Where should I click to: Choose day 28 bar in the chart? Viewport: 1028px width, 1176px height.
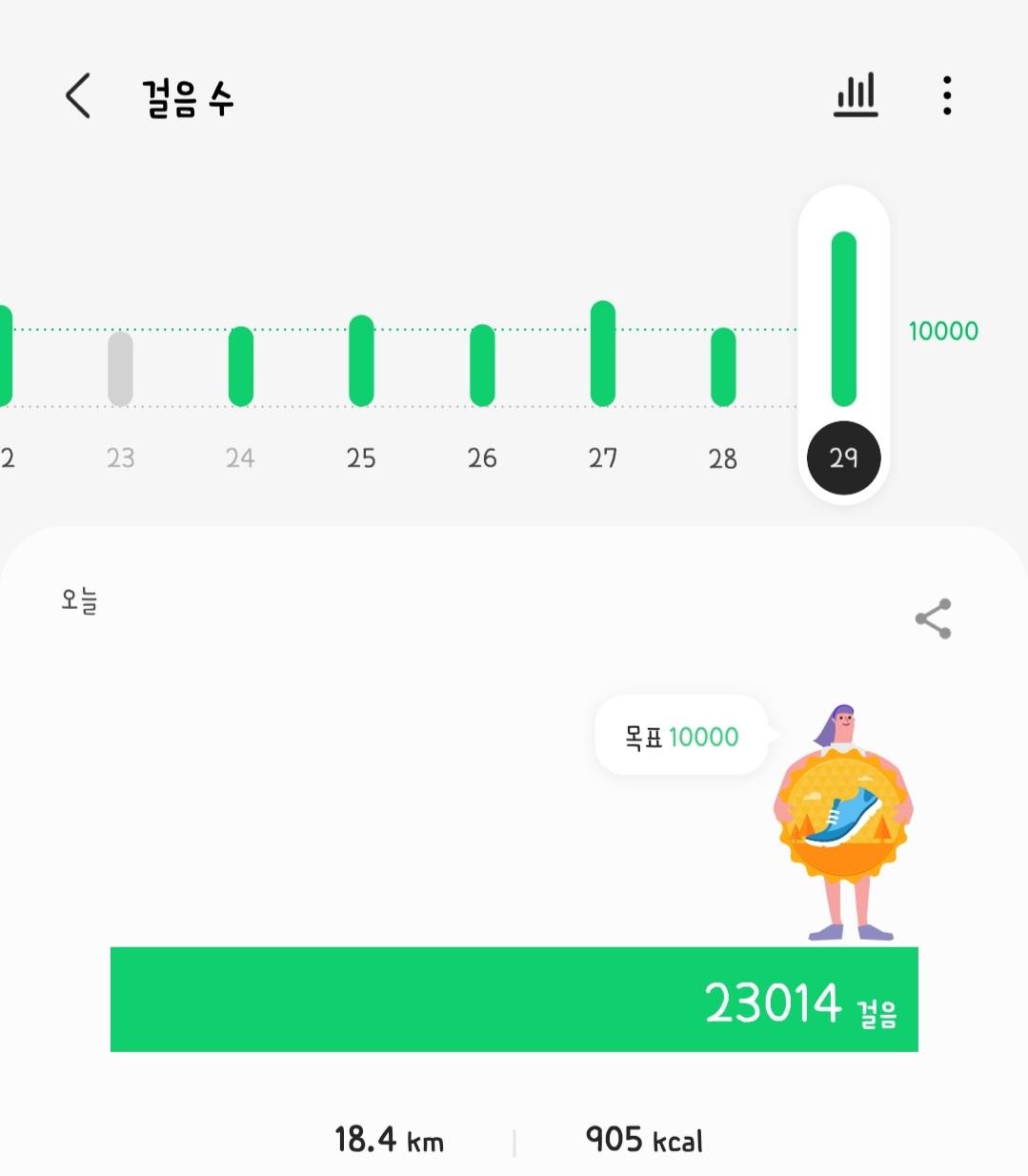click(x=723, y=368)
